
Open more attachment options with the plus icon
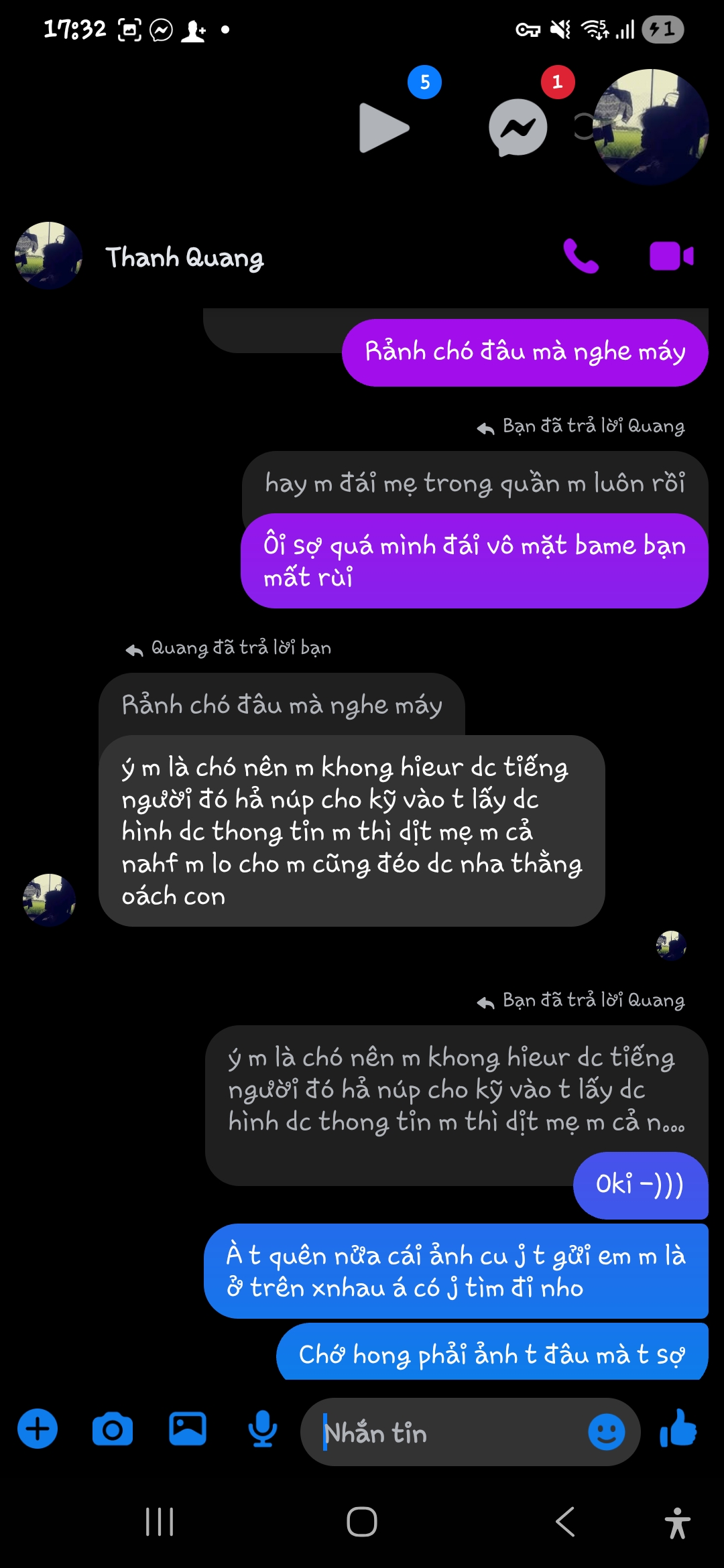coord(38,1429)
